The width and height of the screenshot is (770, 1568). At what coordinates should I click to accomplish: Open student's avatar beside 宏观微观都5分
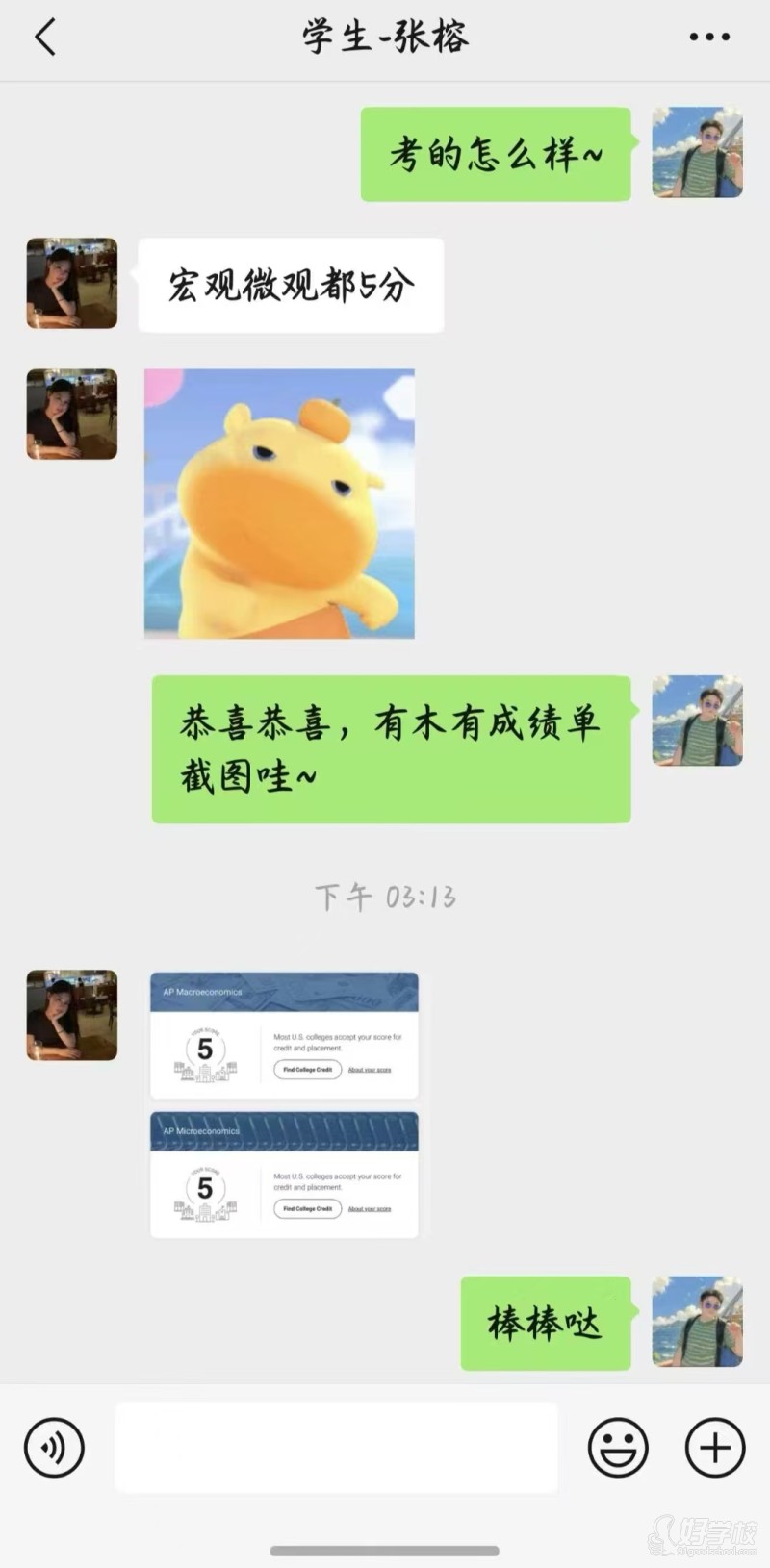[x=72, y=284]
